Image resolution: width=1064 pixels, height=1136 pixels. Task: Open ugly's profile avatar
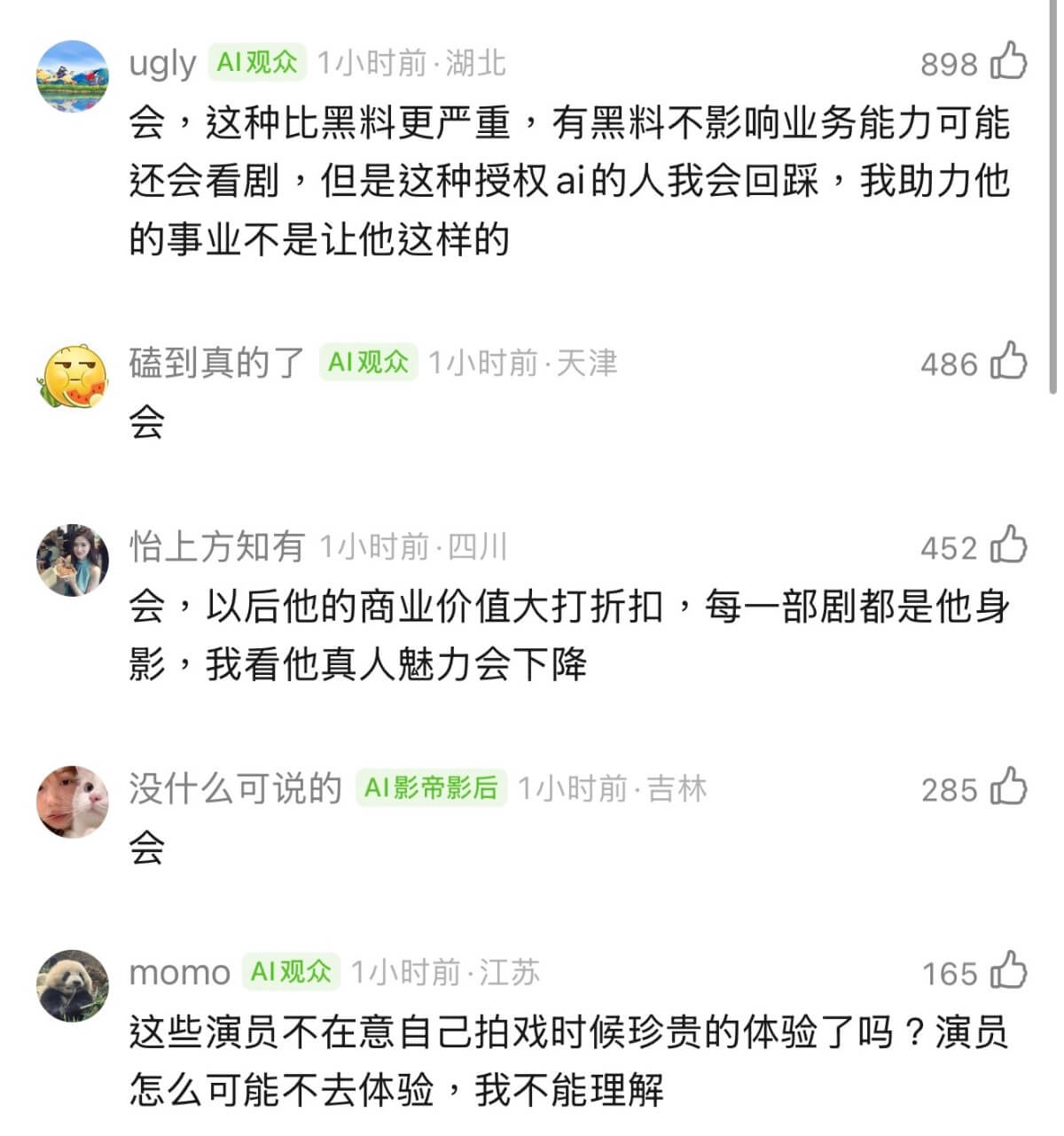coord(72,76)
